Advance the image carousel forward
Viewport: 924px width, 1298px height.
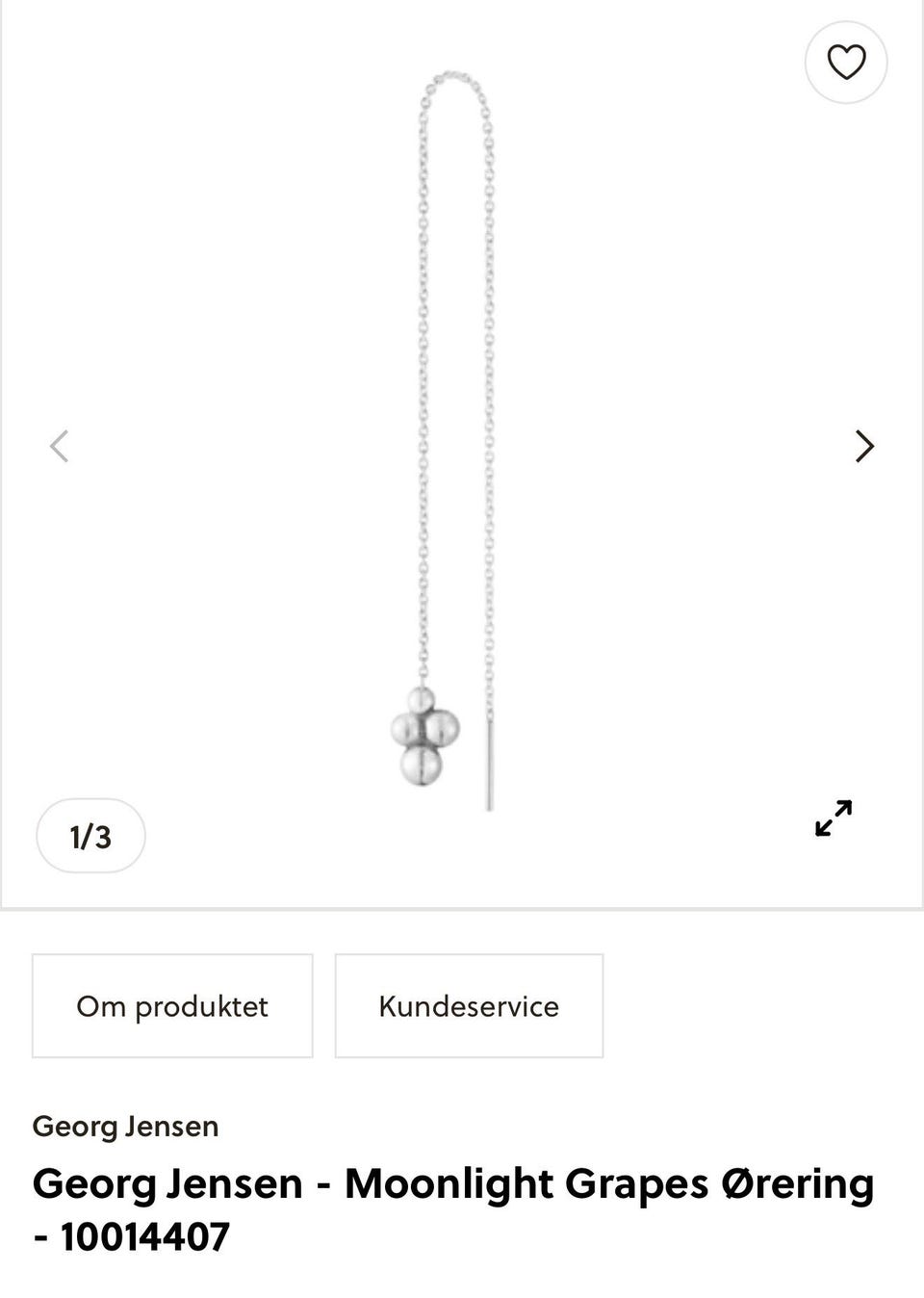point(863,447)
